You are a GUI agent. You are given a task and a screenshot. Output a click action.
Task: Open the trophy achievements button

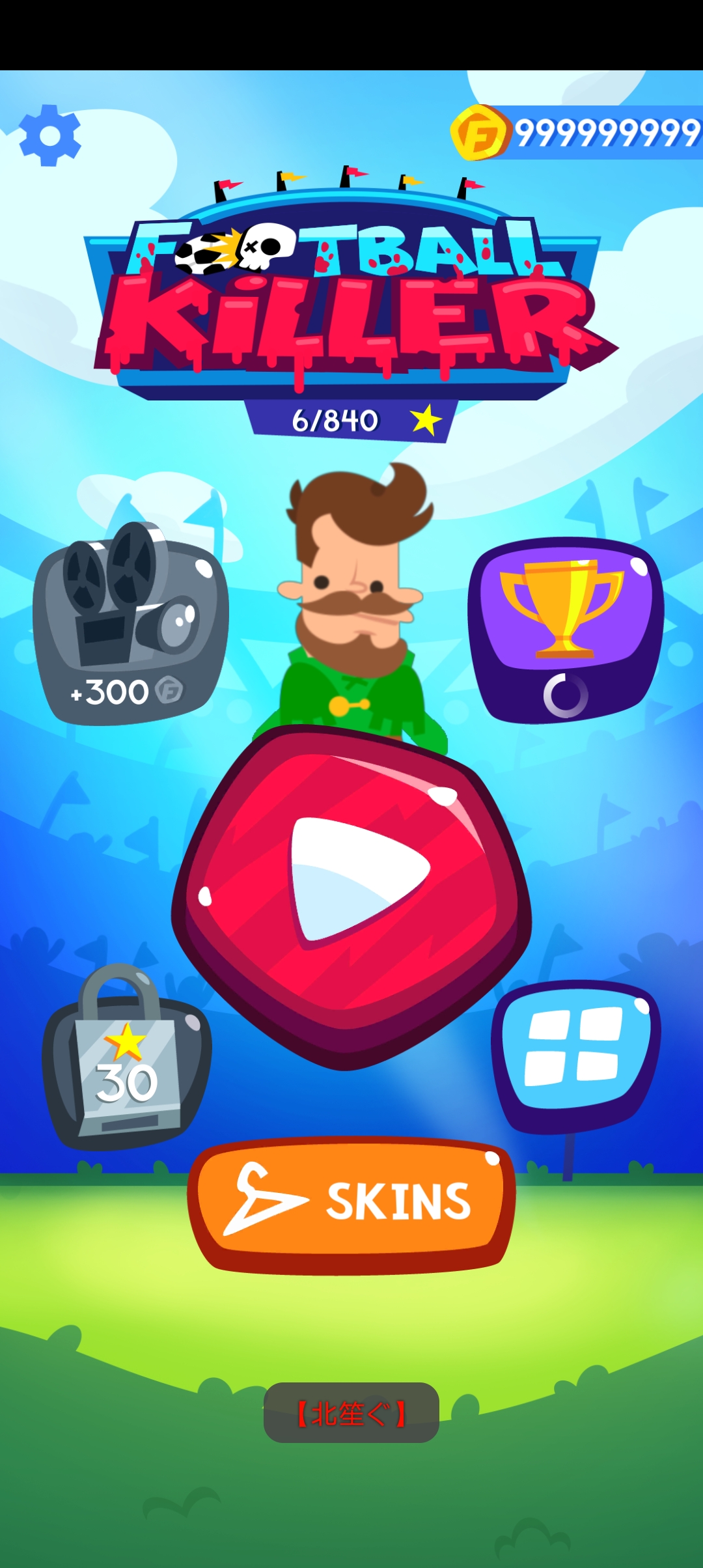point(565,628)
